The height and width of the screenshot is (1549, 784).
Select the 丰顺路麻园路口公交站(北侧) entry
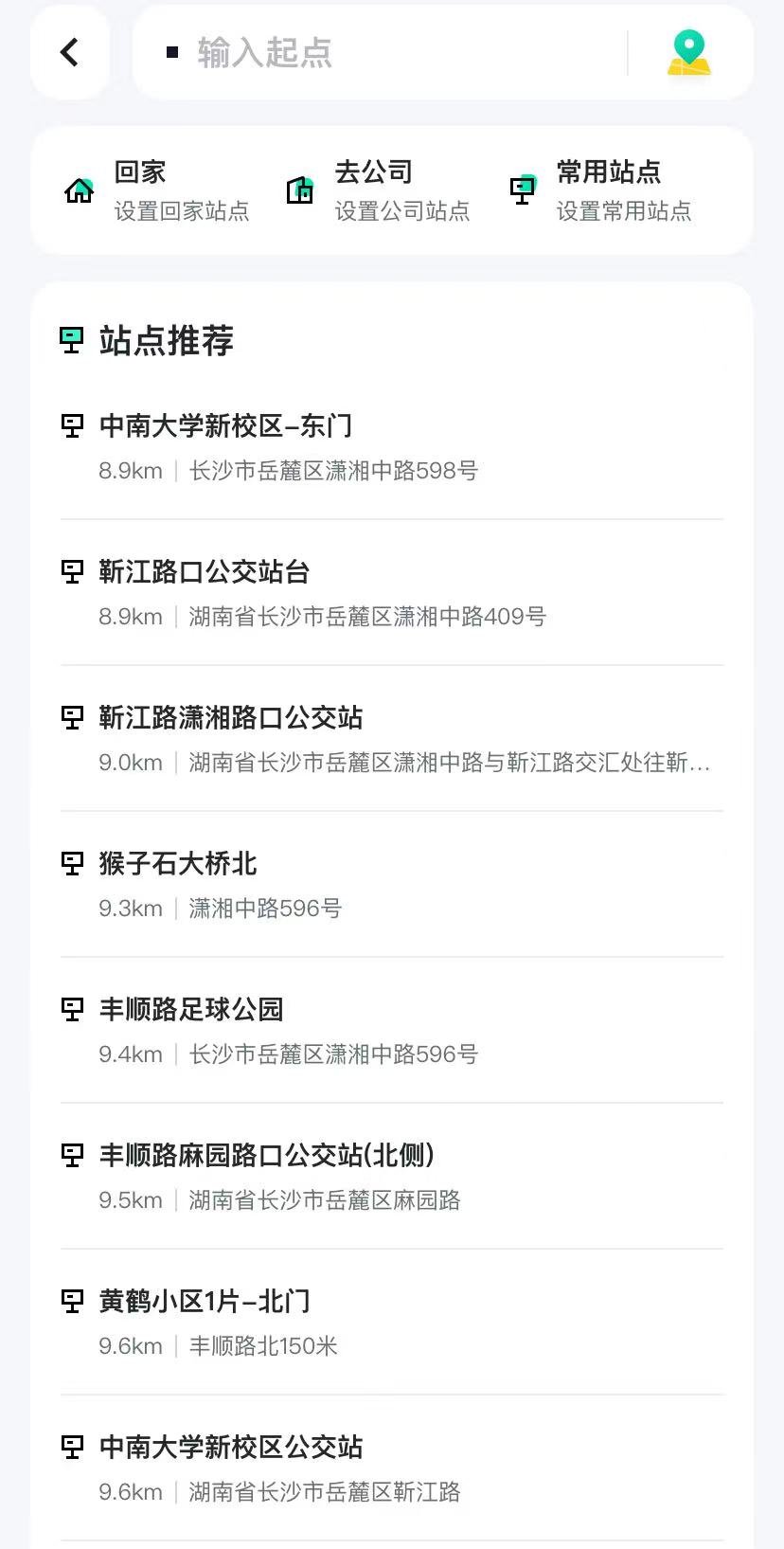(265, 1156)
